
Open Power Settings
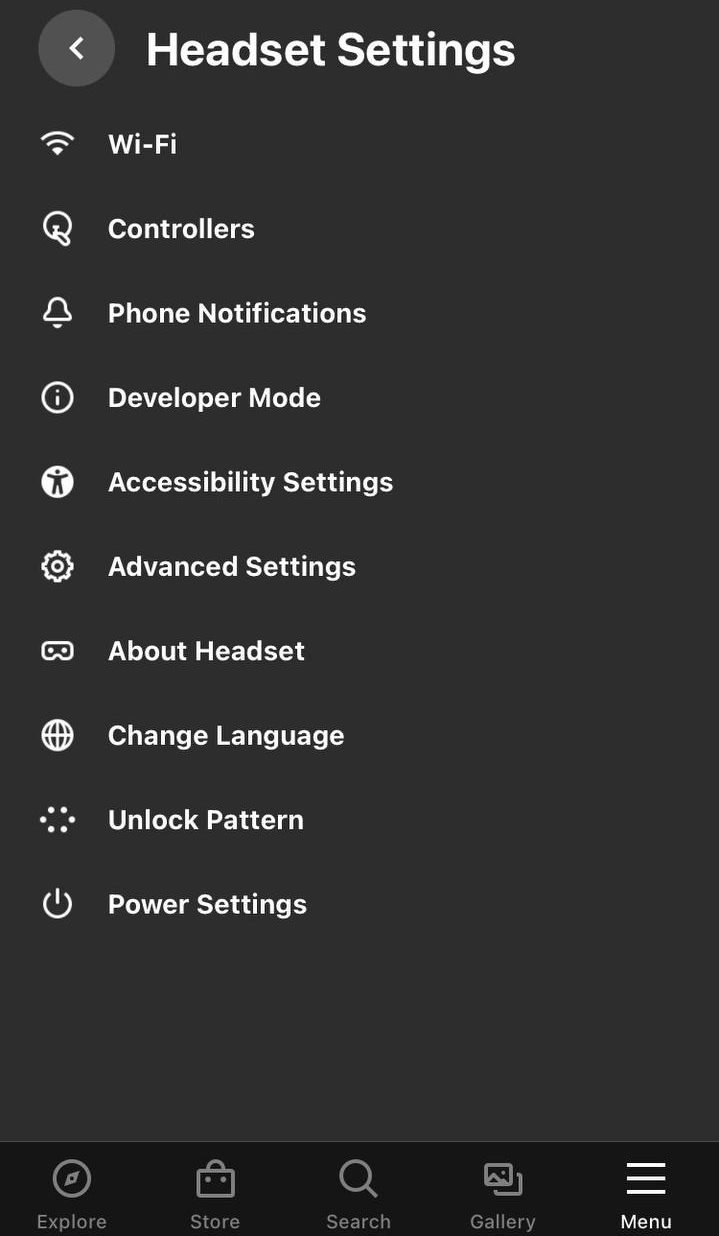207,905
